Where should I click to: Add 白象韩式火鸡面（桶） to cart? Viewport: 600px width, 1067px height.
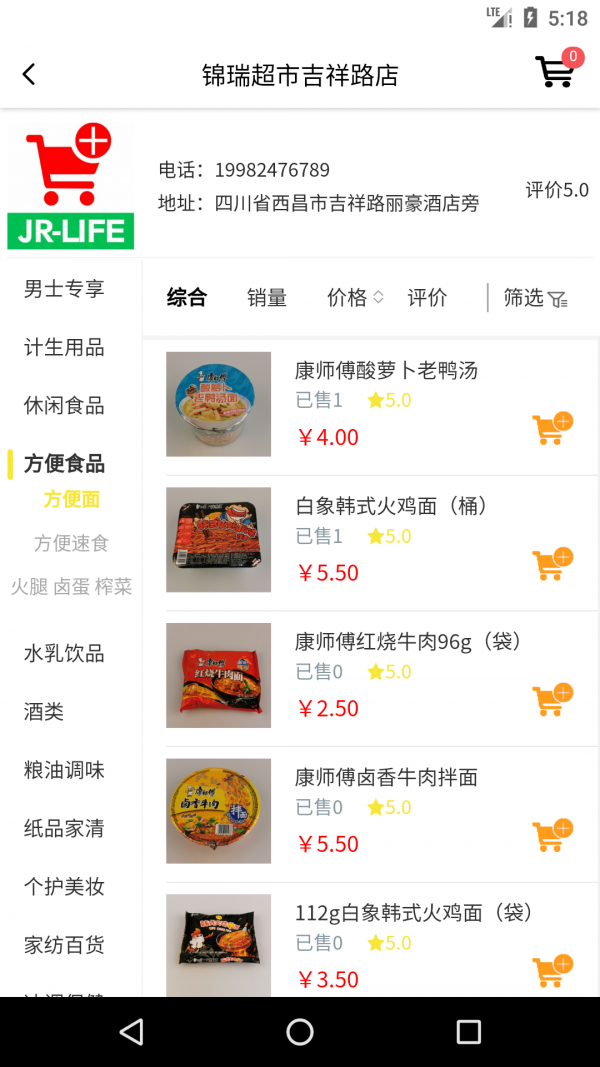(x=551, y=564)
